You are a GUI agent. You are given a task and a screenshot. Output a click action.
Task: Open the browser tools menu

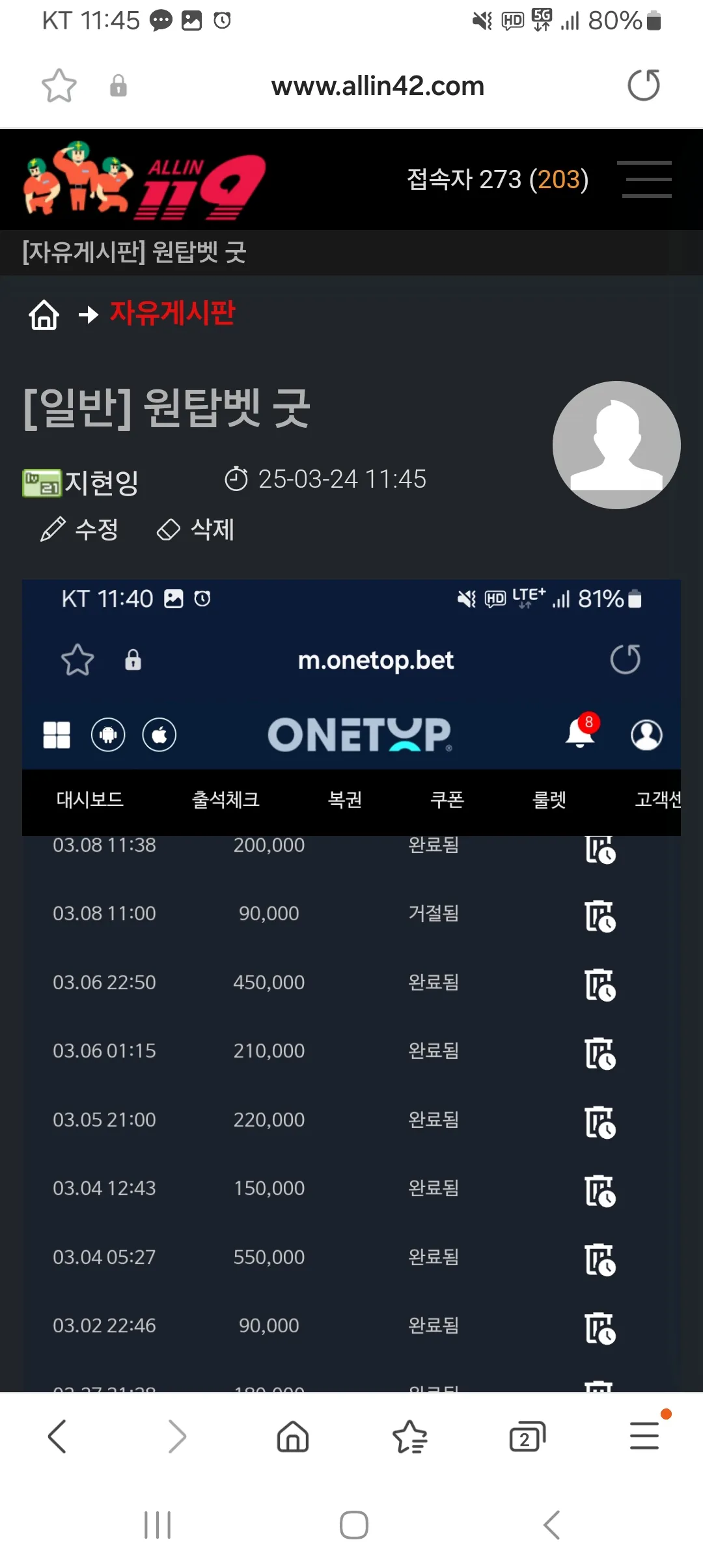pos(644,1436)
